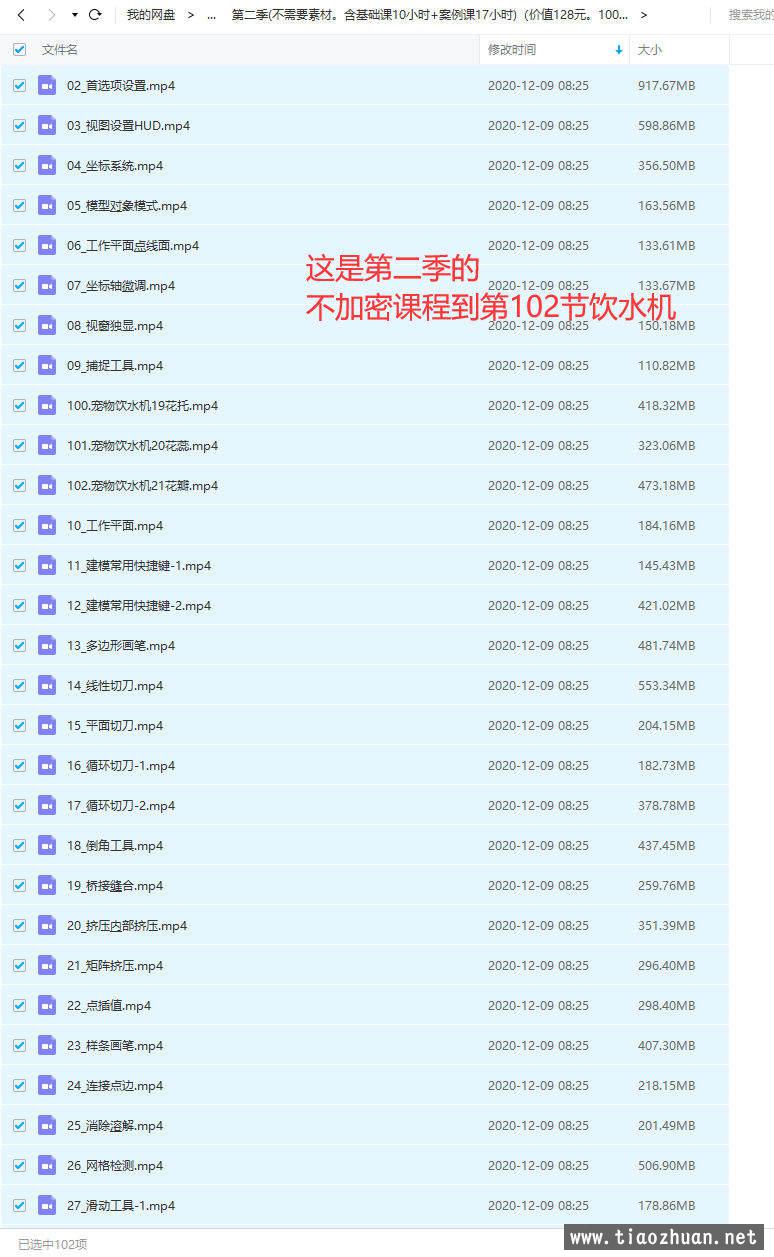The height and width of the screenshot is (1257, 774).
Task: Uncheck 18_倒角工具.mp4
Action: (19, 845)
